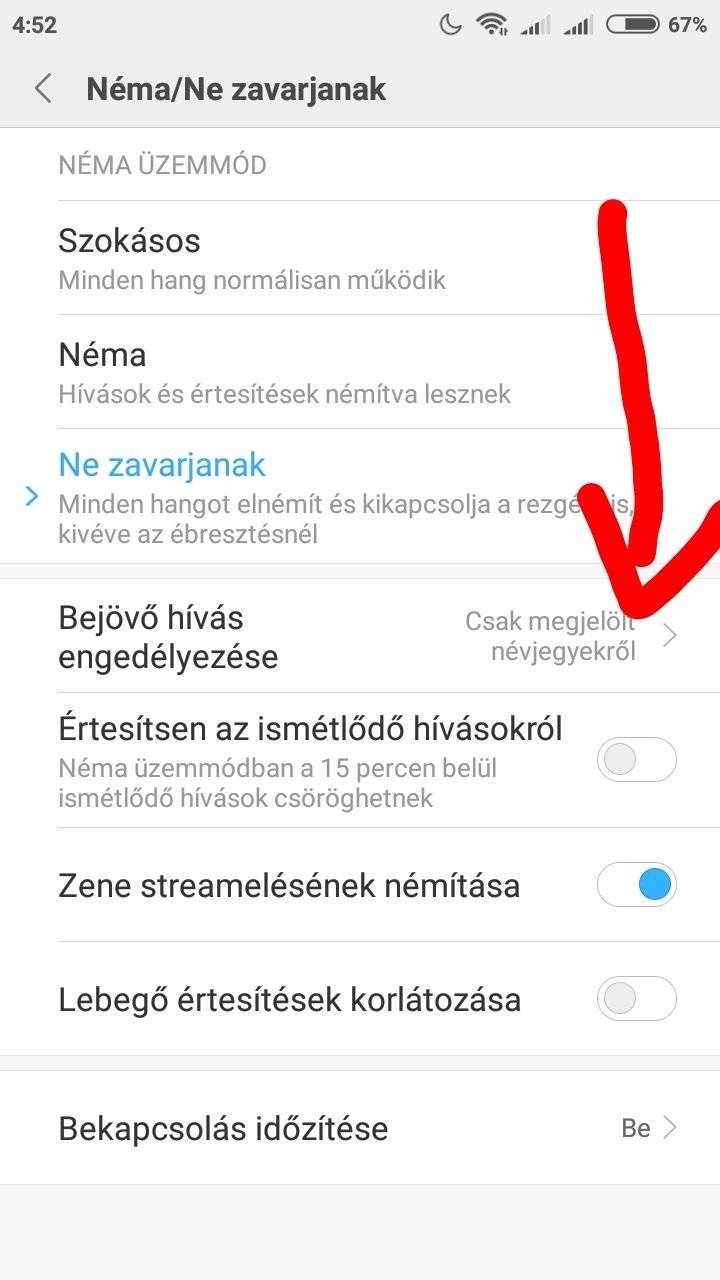Open Bejövő hívás engedélyezése settings
The height and width of the screenshot is (1280, 720).
click(360, 635)
